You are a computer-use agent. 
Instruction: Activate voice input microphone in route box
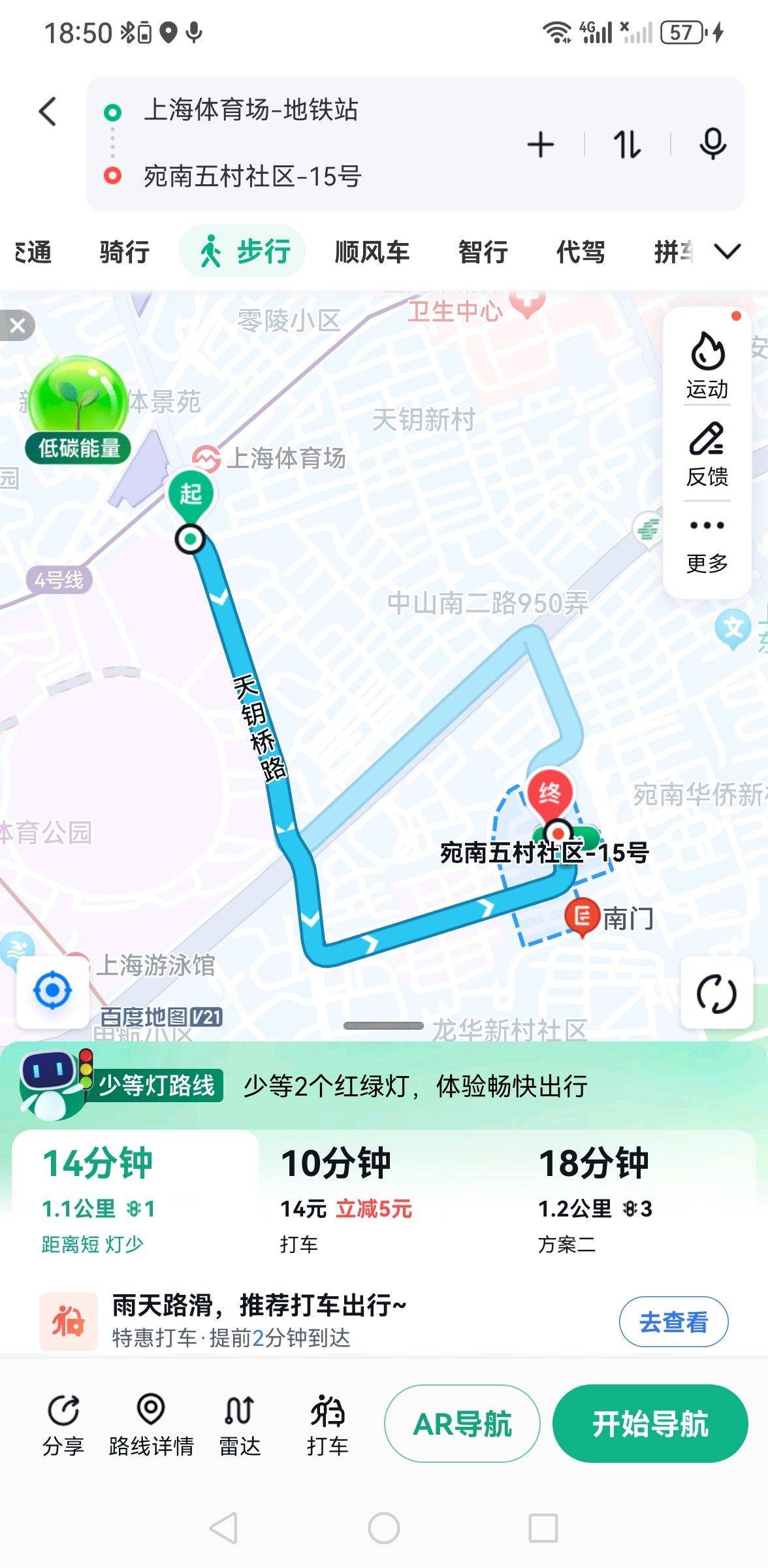tap(712, 144)
